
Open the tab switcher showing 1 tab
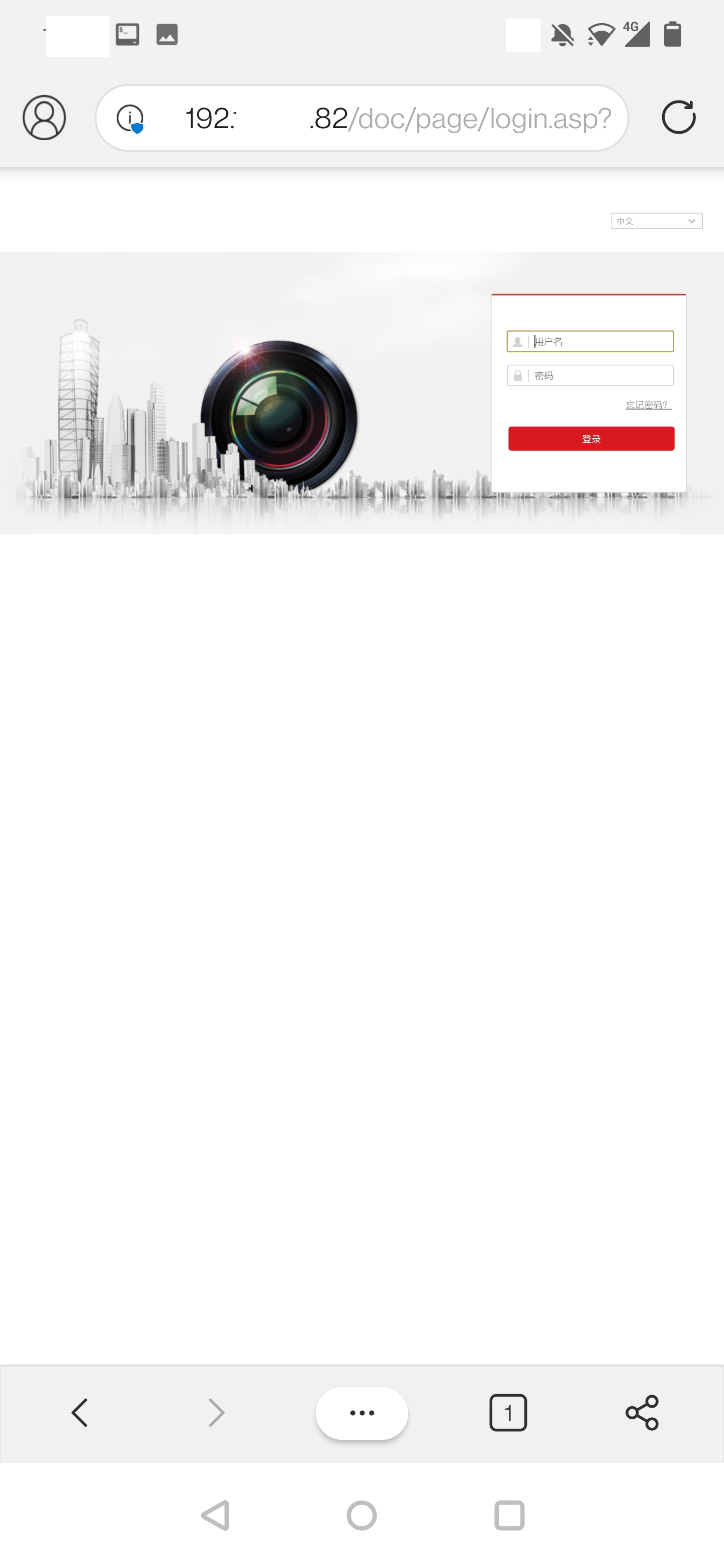[x=508, y=1413]
